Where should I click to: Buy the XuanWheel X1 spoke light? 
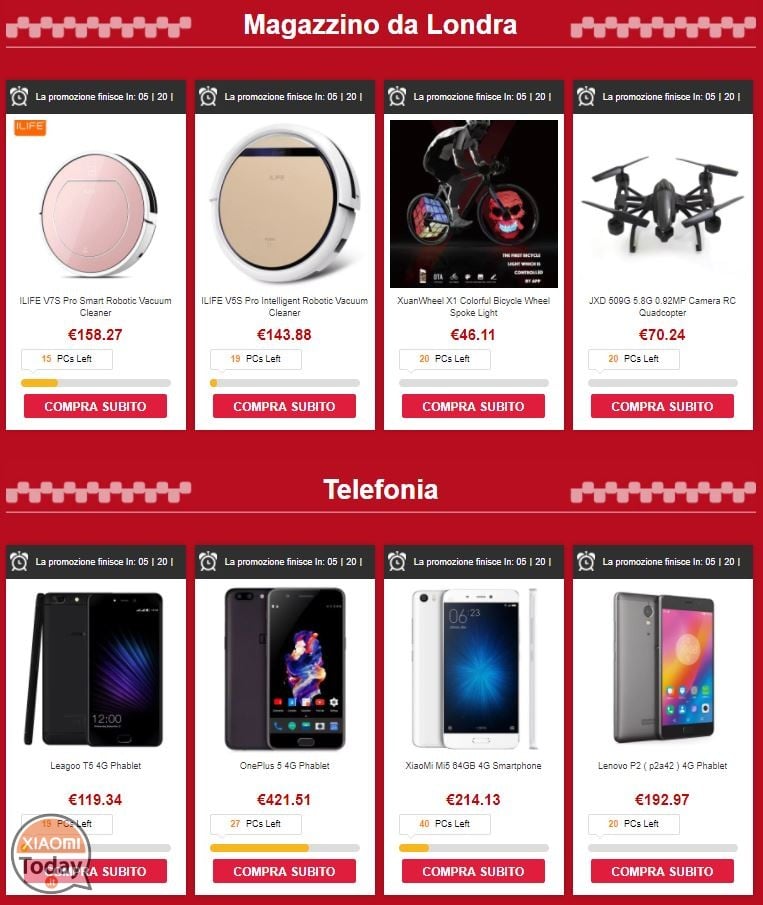(x=473, y=406)
